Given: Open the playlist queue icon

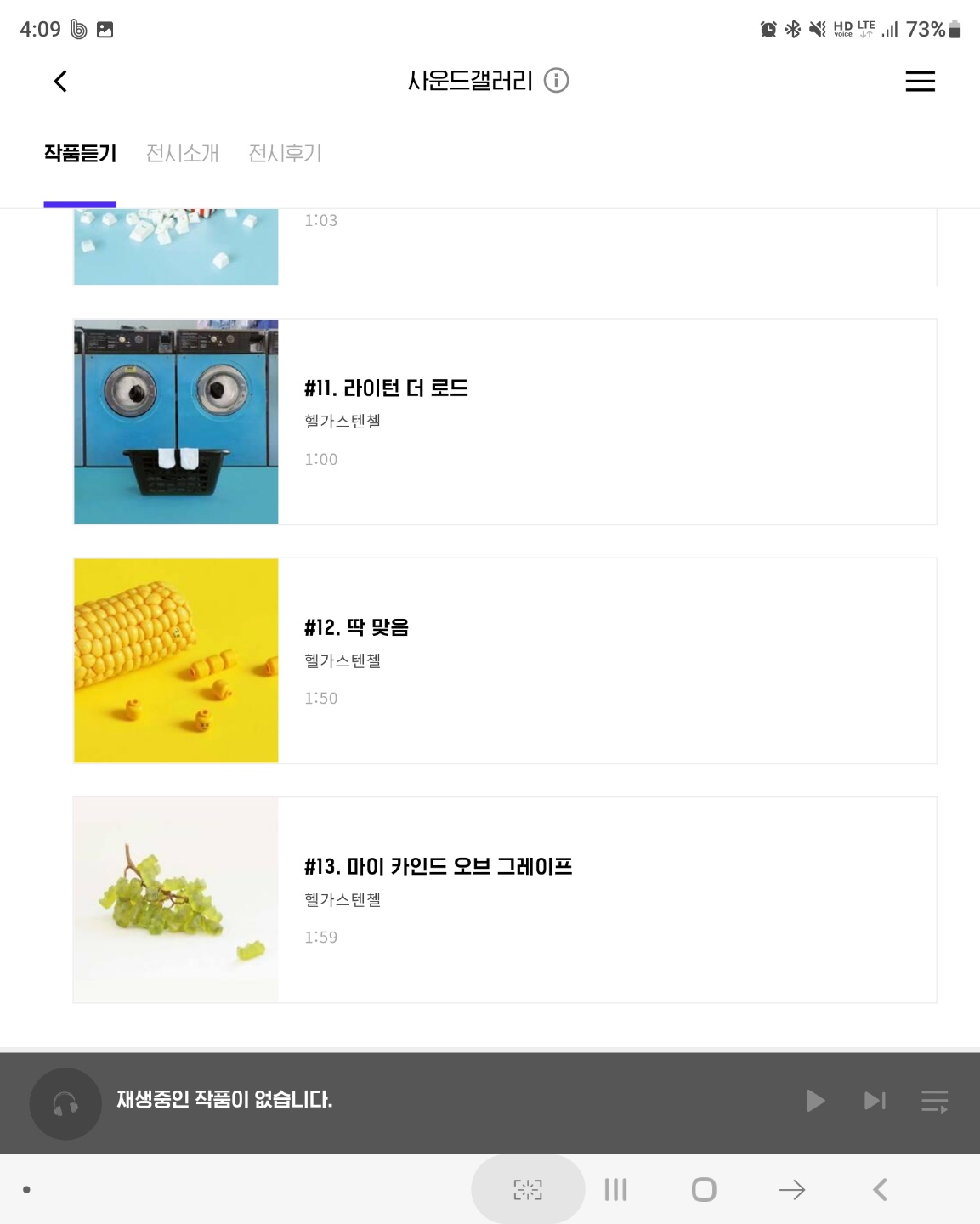Looking at the screenshot, I should pyautogui.click(x=934, y=1102).
